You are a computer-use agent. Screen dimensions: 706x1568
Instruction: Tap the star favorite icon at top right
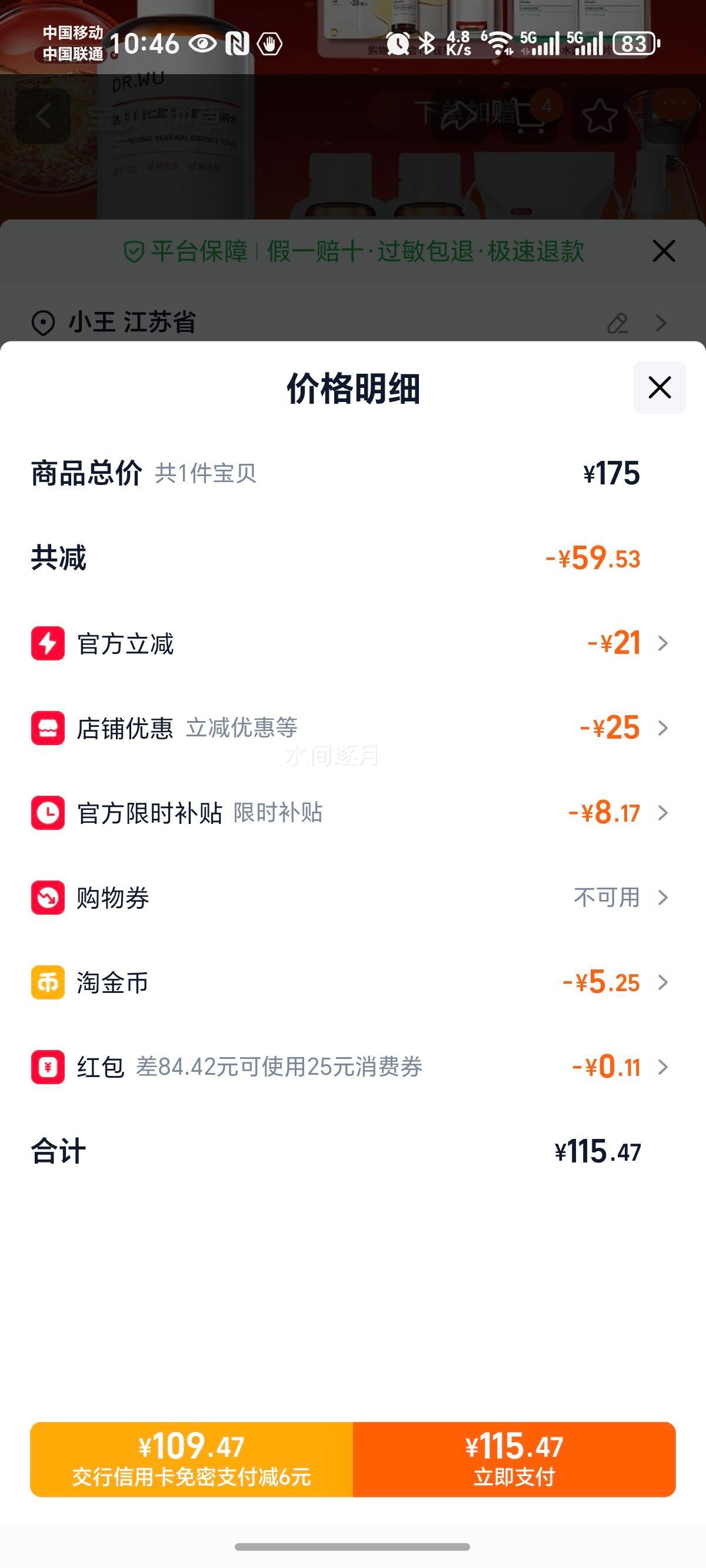[599, 114]
